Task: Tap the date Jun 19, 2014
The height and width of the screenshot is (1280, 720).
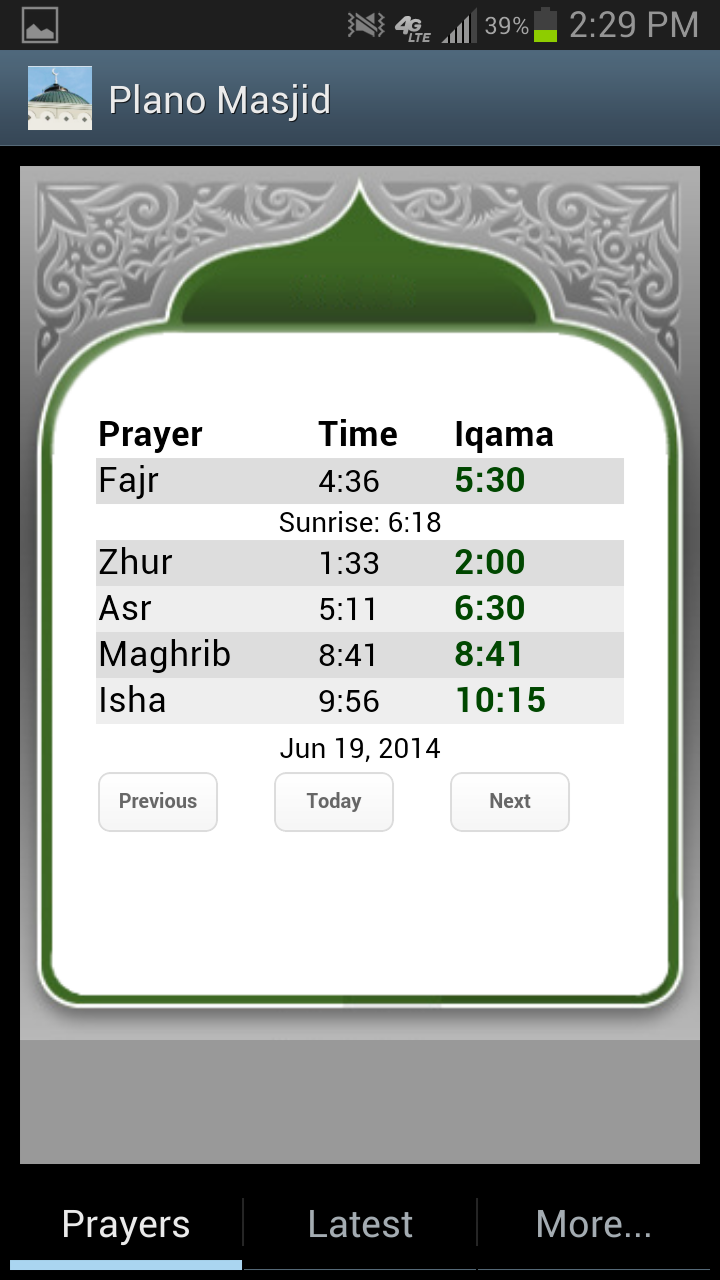Action: point(360,747)
